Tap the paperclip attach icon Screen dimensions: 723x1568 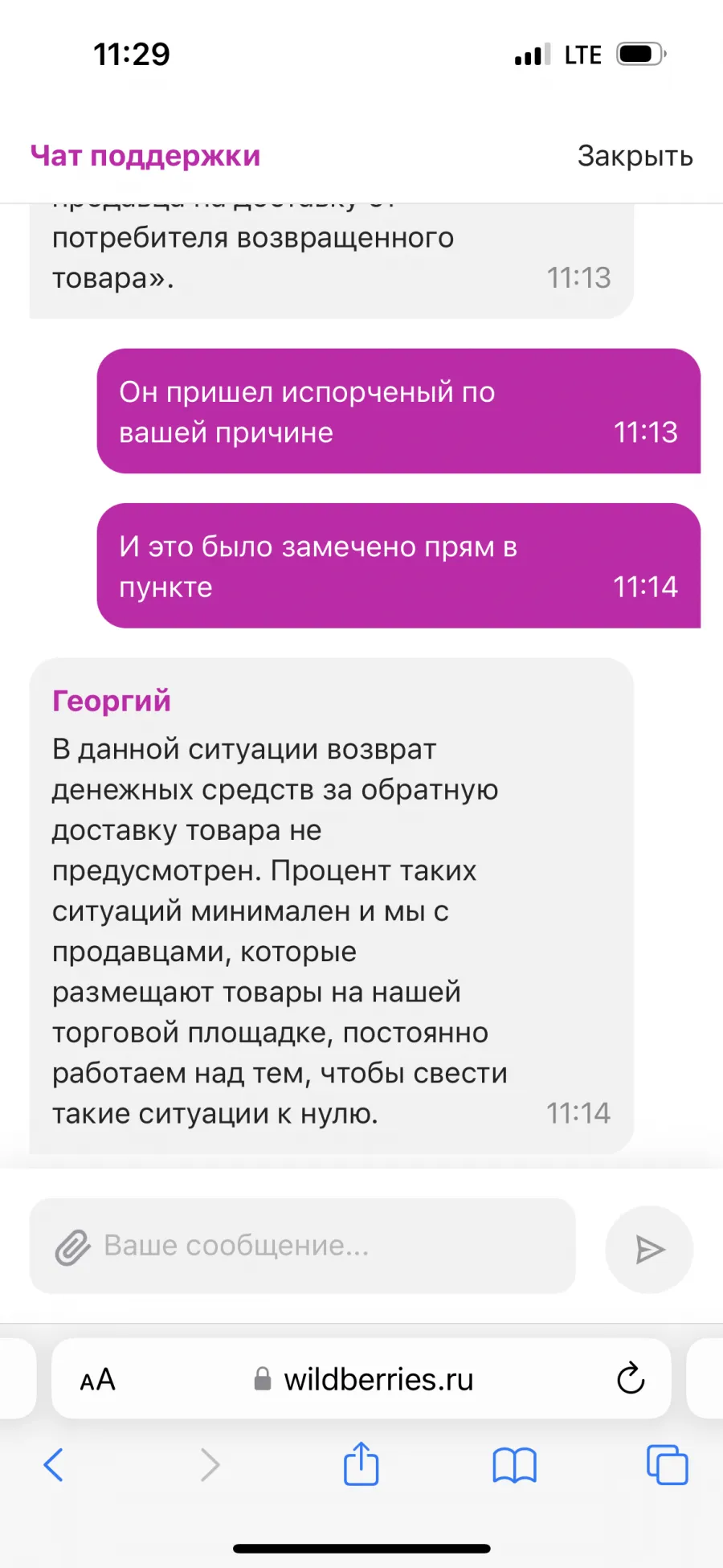pyautogui.click(x=72, y=1247)
